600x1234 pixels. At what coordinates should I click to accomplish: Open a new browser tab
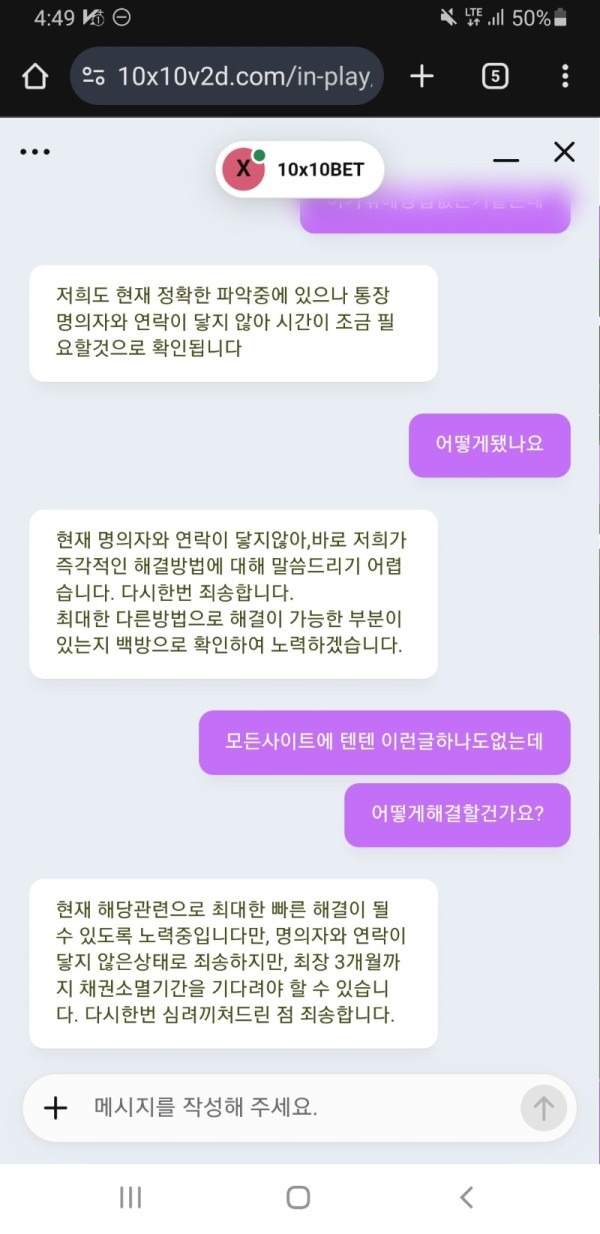pyautogui.click(x=422, y=76)
